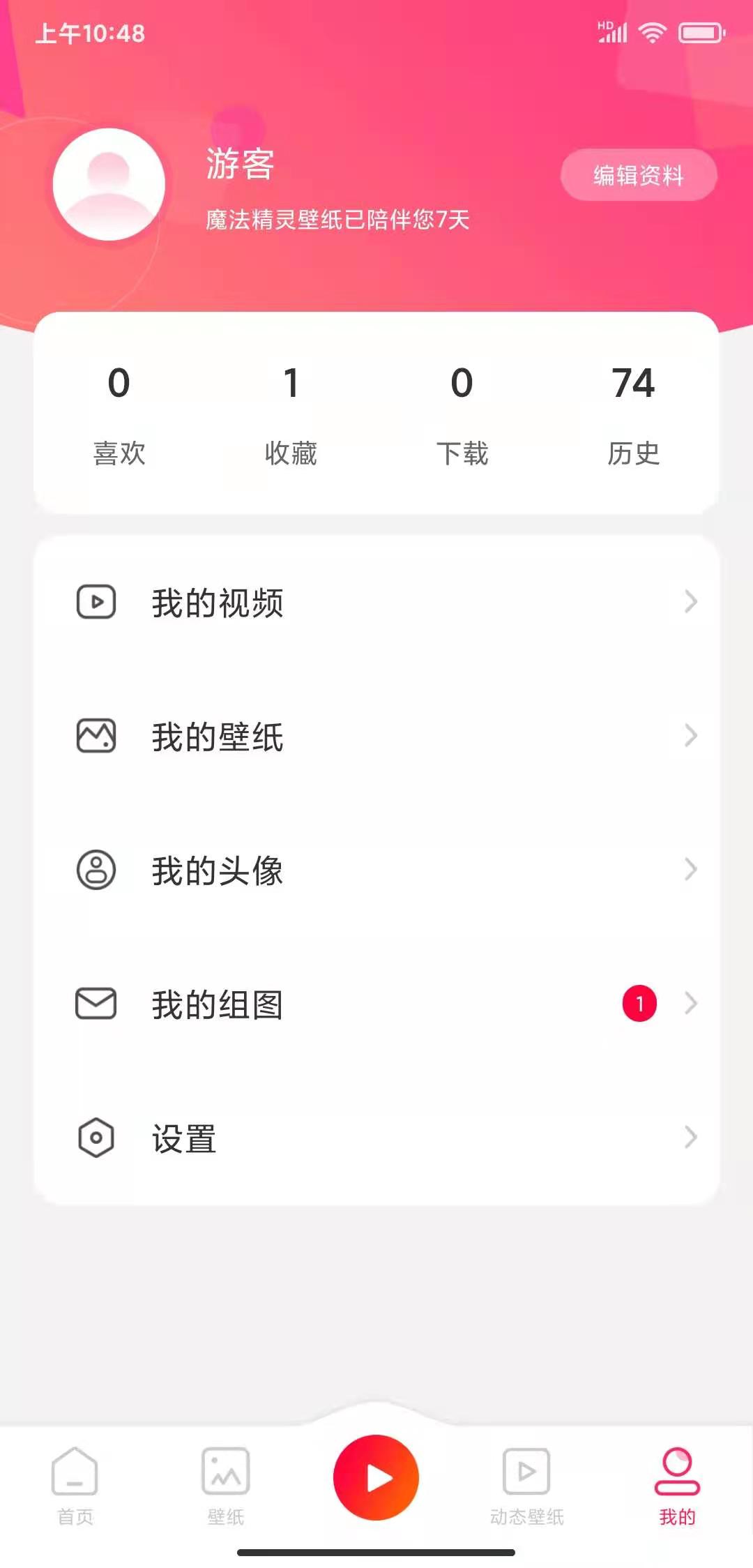
Task: Tap the 编辑资料 button
Action: (x=638, y=175)
